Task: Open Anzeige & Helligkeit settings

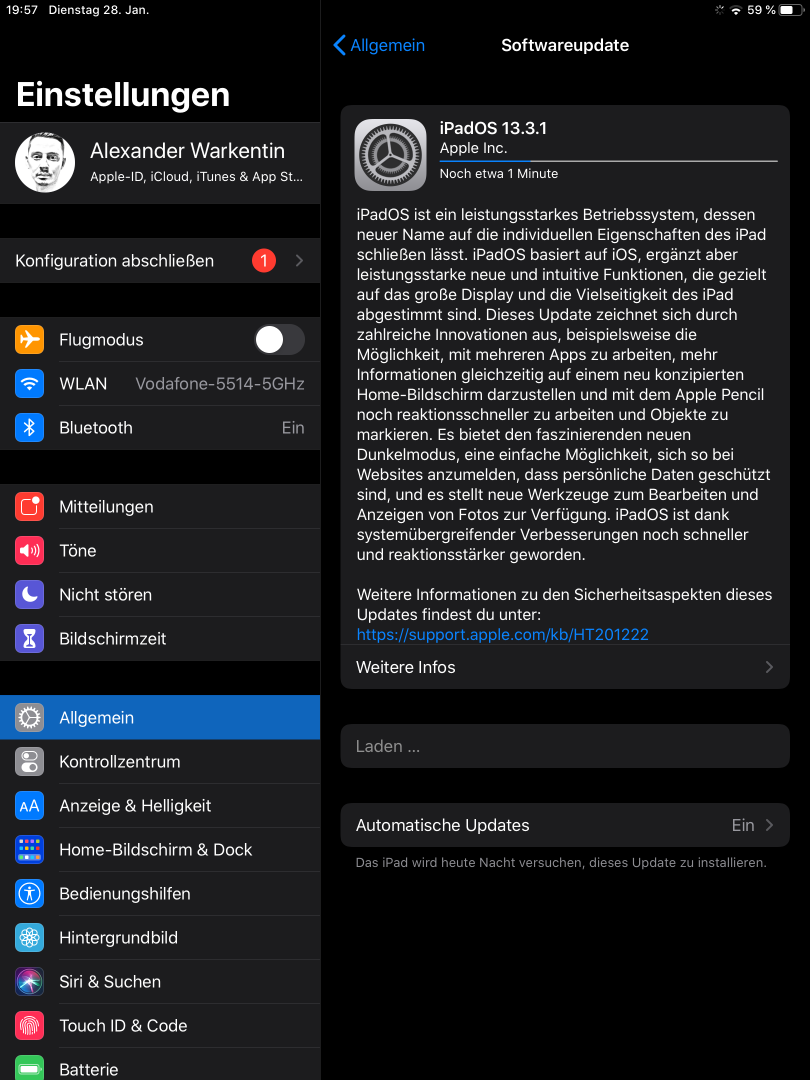Action: pos(160,806)
